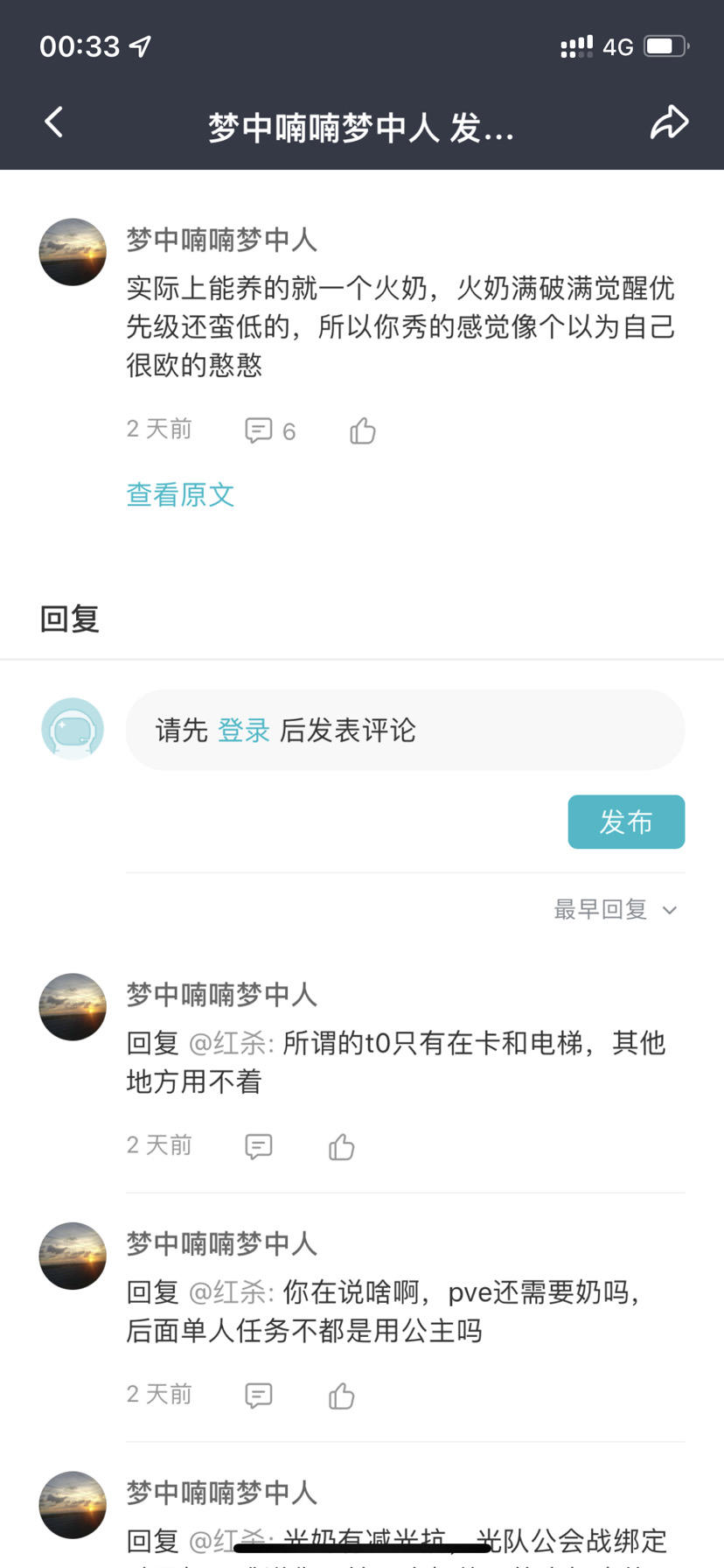Image resolution: width=724 pixels, height=1568 pixels.
Task: Tap 登录 to log in
Action: click(x=243, y=730)
